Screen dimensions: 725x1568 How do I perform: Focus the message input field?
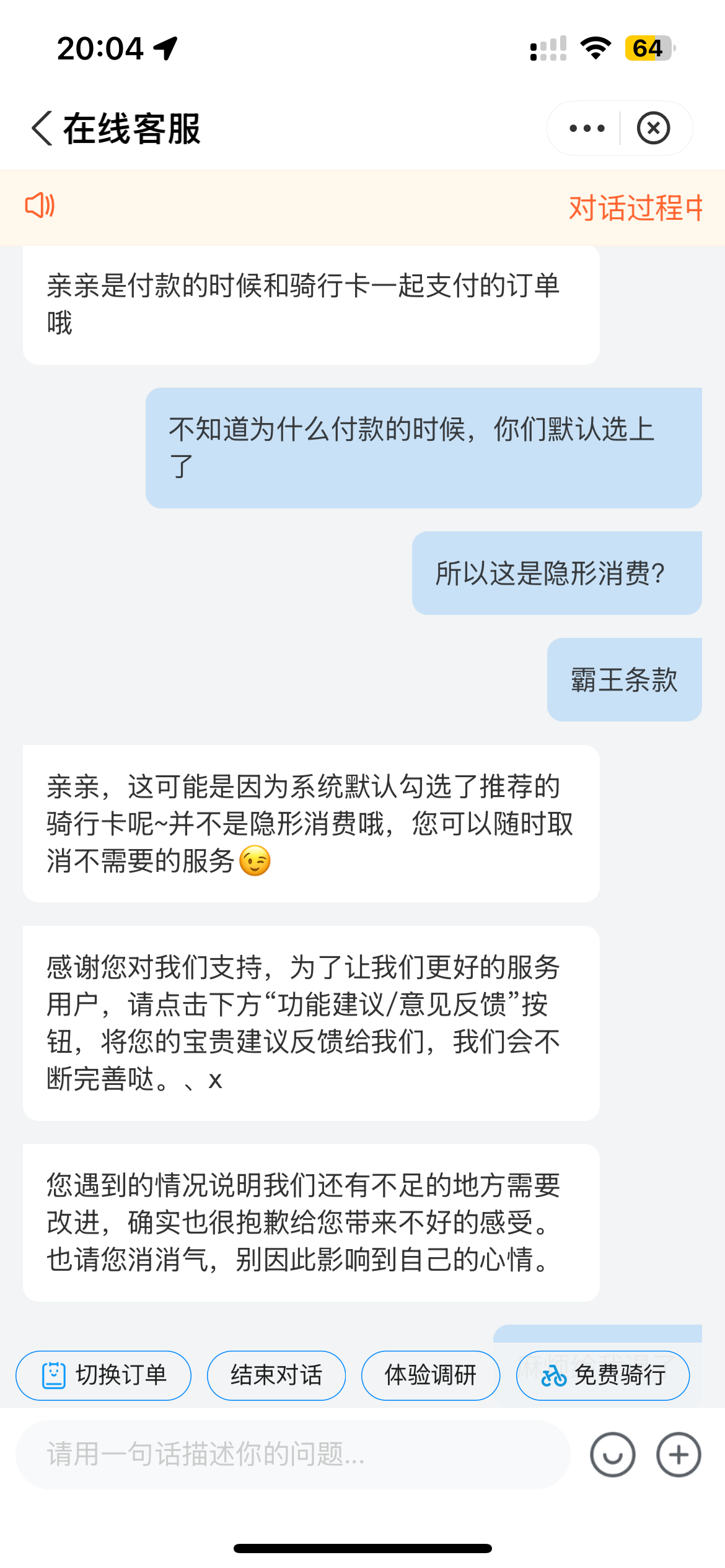(x=292, y=1454)
